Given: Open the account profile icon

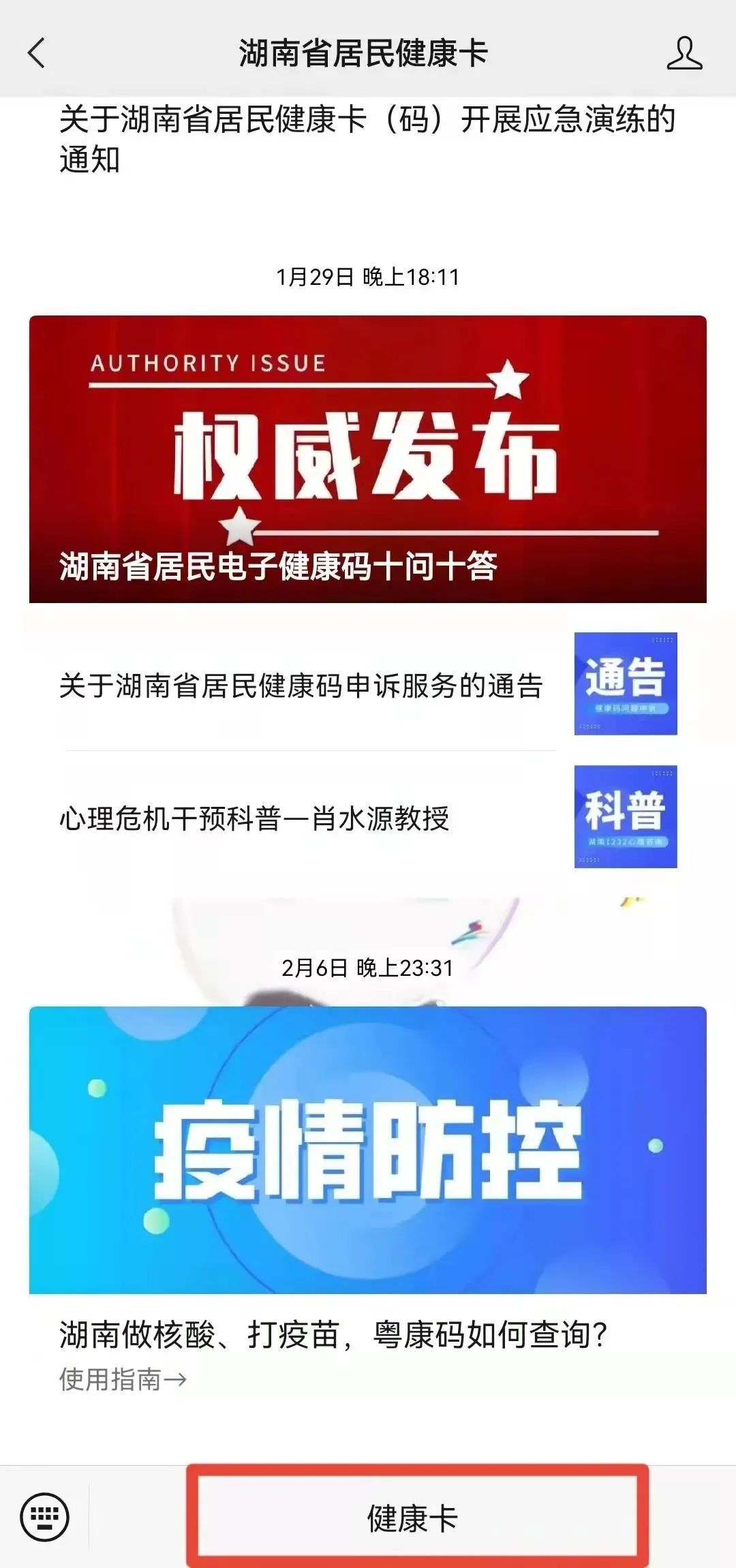Looking at the screenshot, I should click(x=684, y=53).
